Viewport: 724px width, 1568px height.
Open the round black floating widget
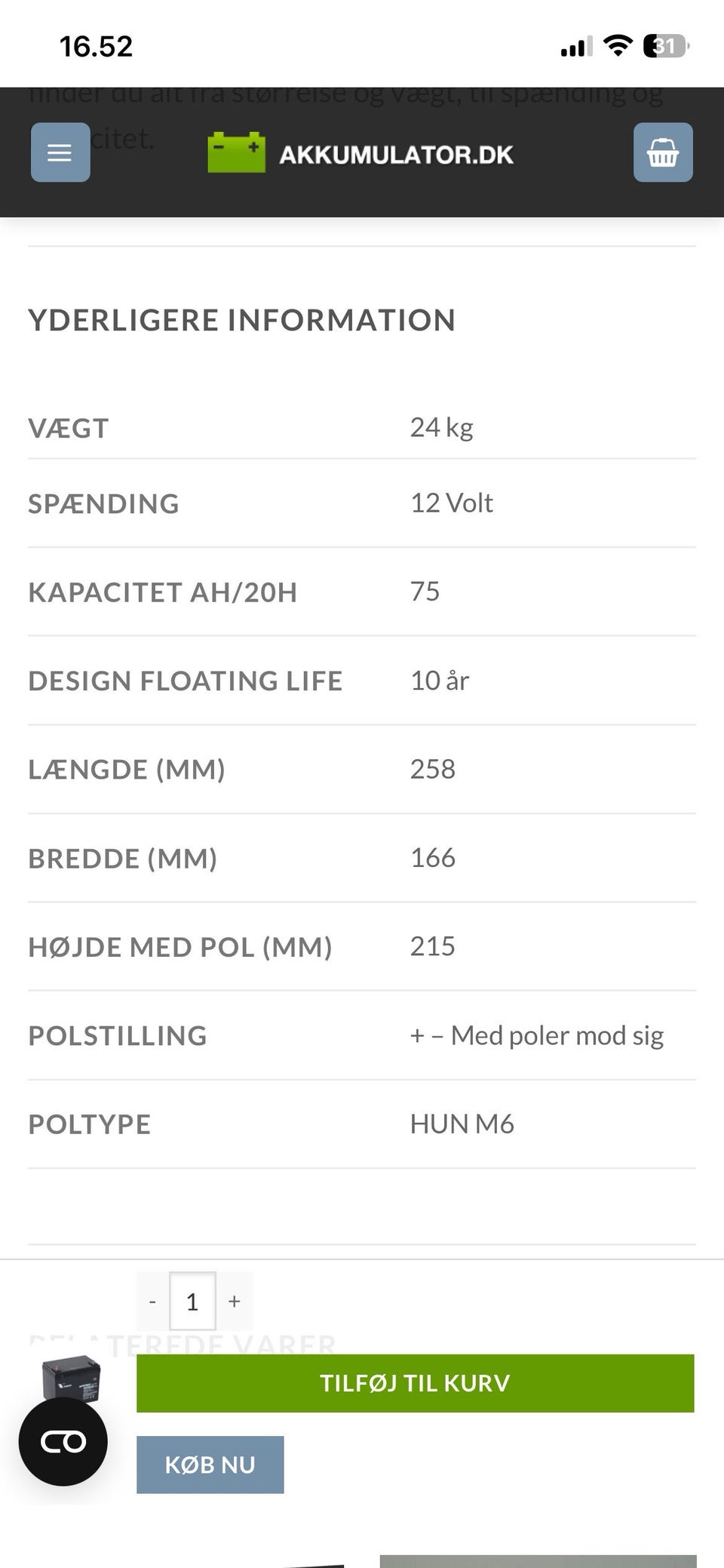pyautogui.click(x=63, y=1442)
